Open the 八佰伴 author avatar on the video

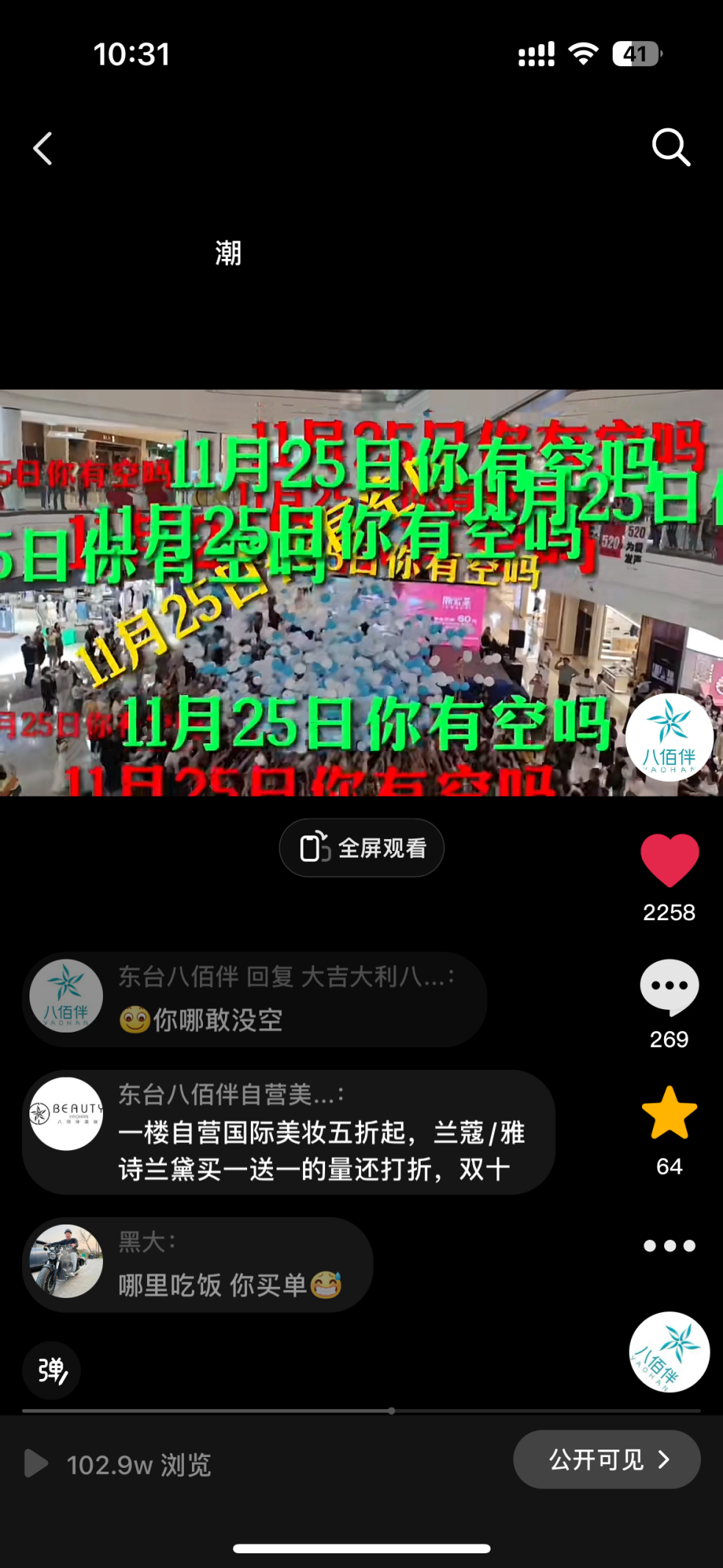[669, 737]
